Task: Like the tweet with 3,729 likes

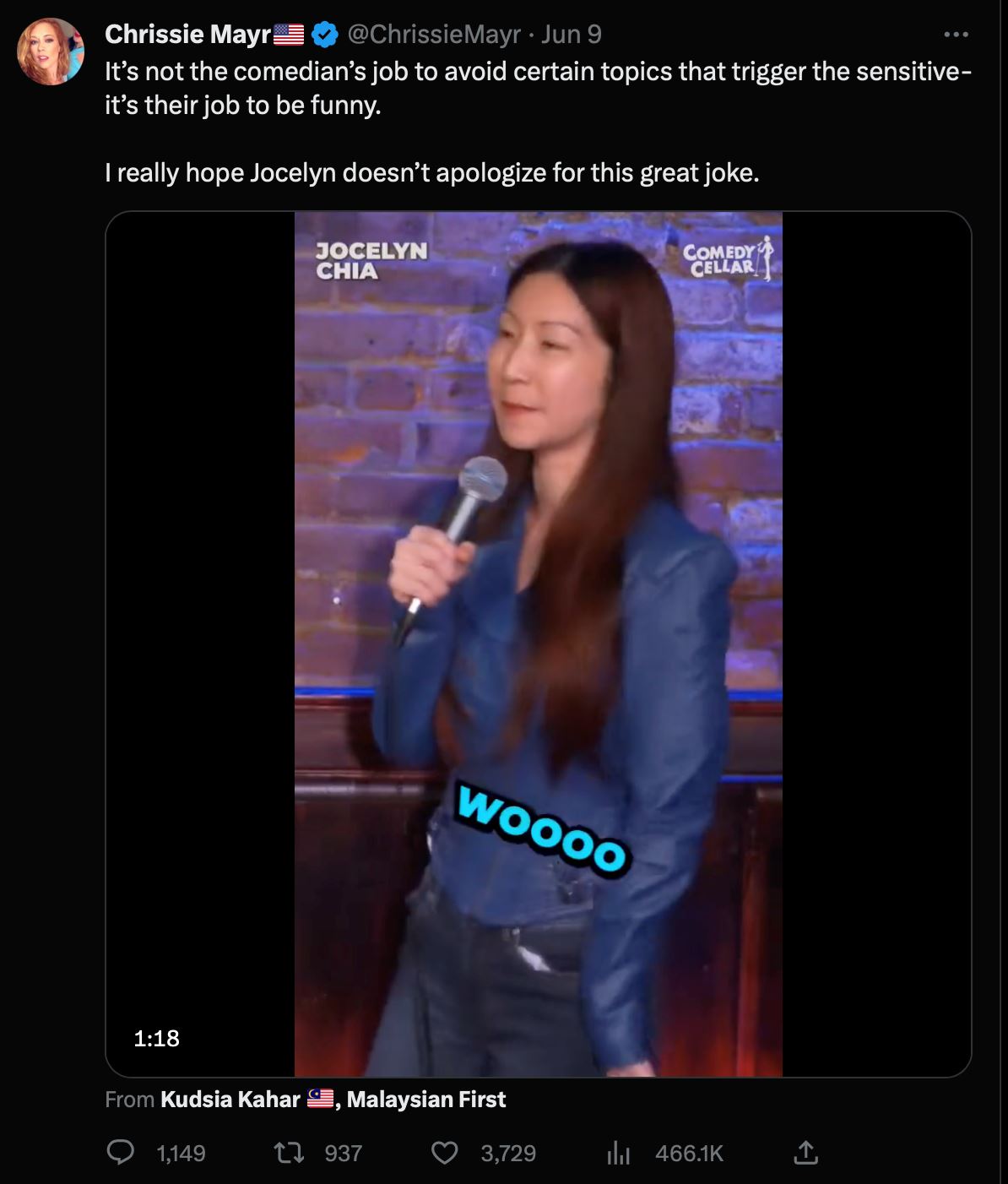Action: click(x=445, y=1153)
